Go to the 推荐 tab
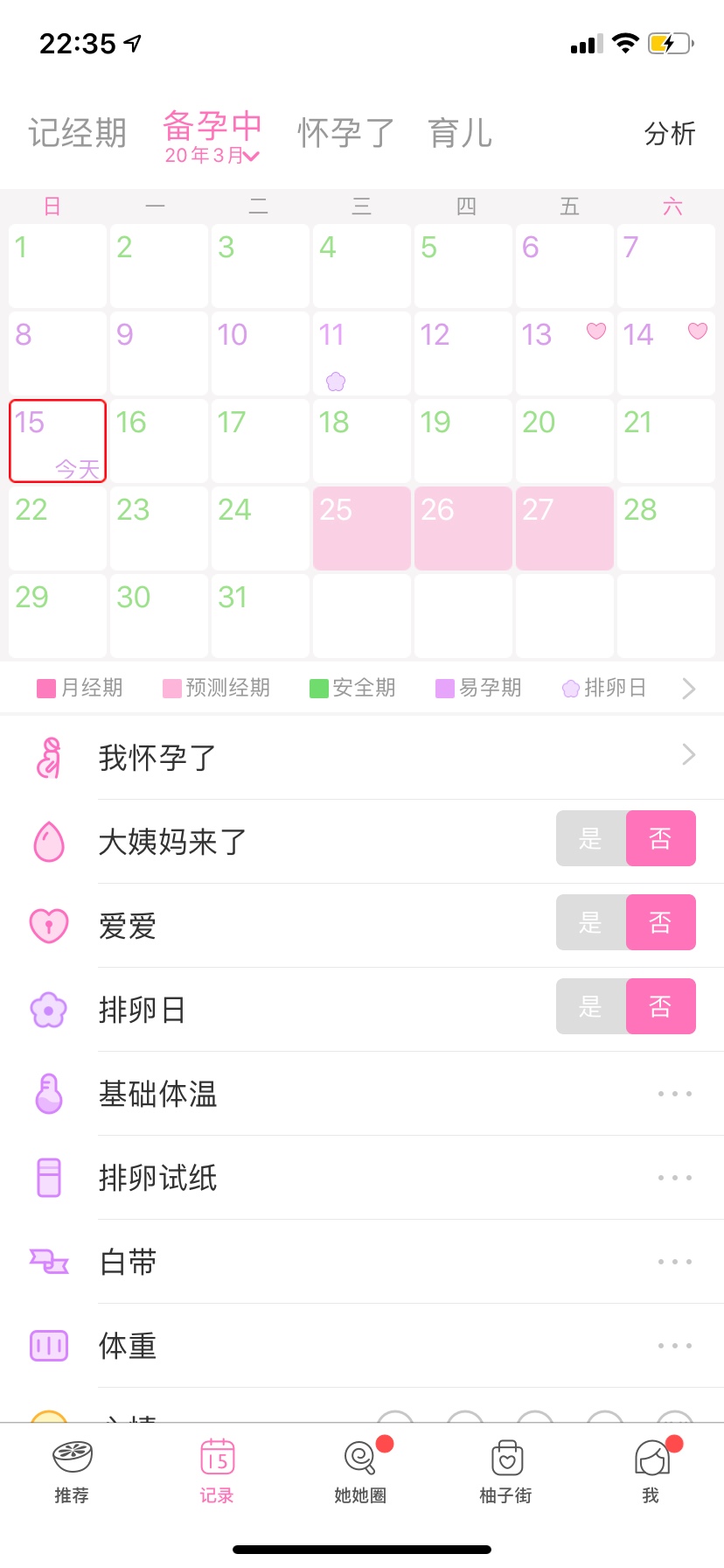Screen dimensions: 724x1568 coord(72,1470)
